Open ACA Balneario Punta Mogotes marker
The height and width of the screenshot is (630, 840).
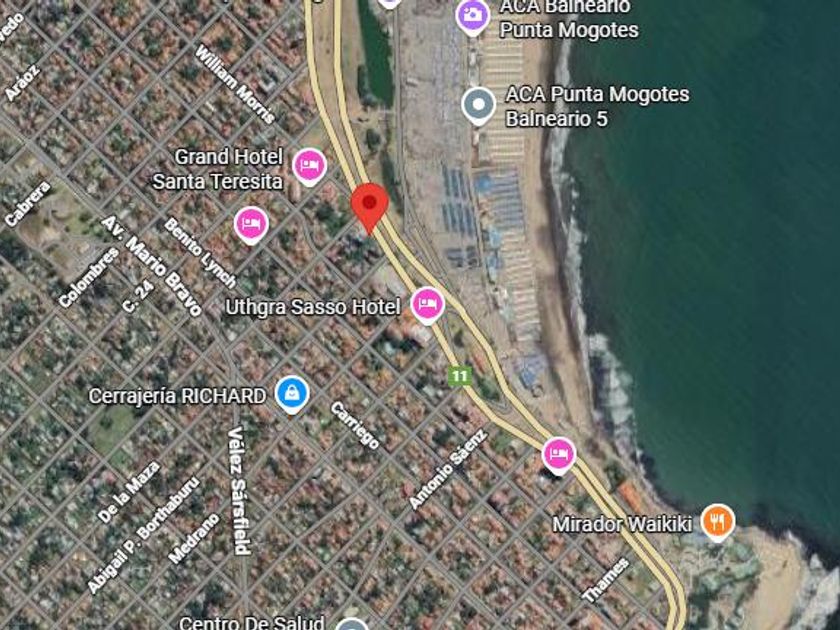tap(472, 17)
